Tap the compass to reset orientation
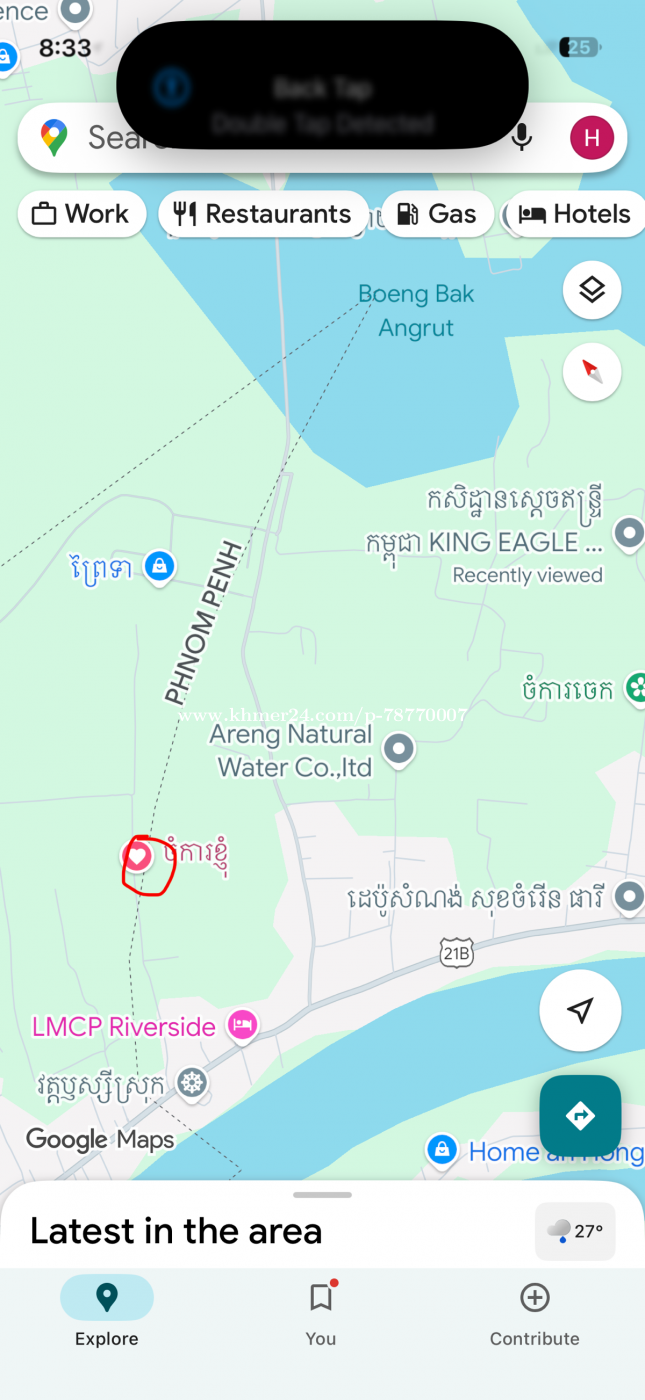Screen dimensions: 645x1400 point(592,372)
